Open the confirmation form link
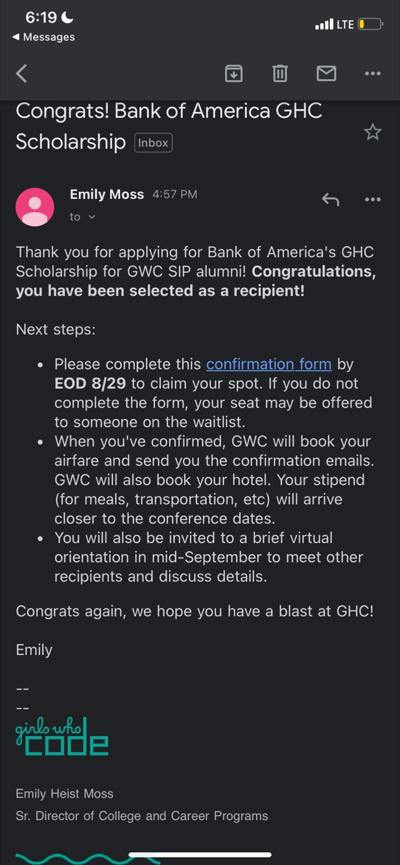 coord(269,364)
